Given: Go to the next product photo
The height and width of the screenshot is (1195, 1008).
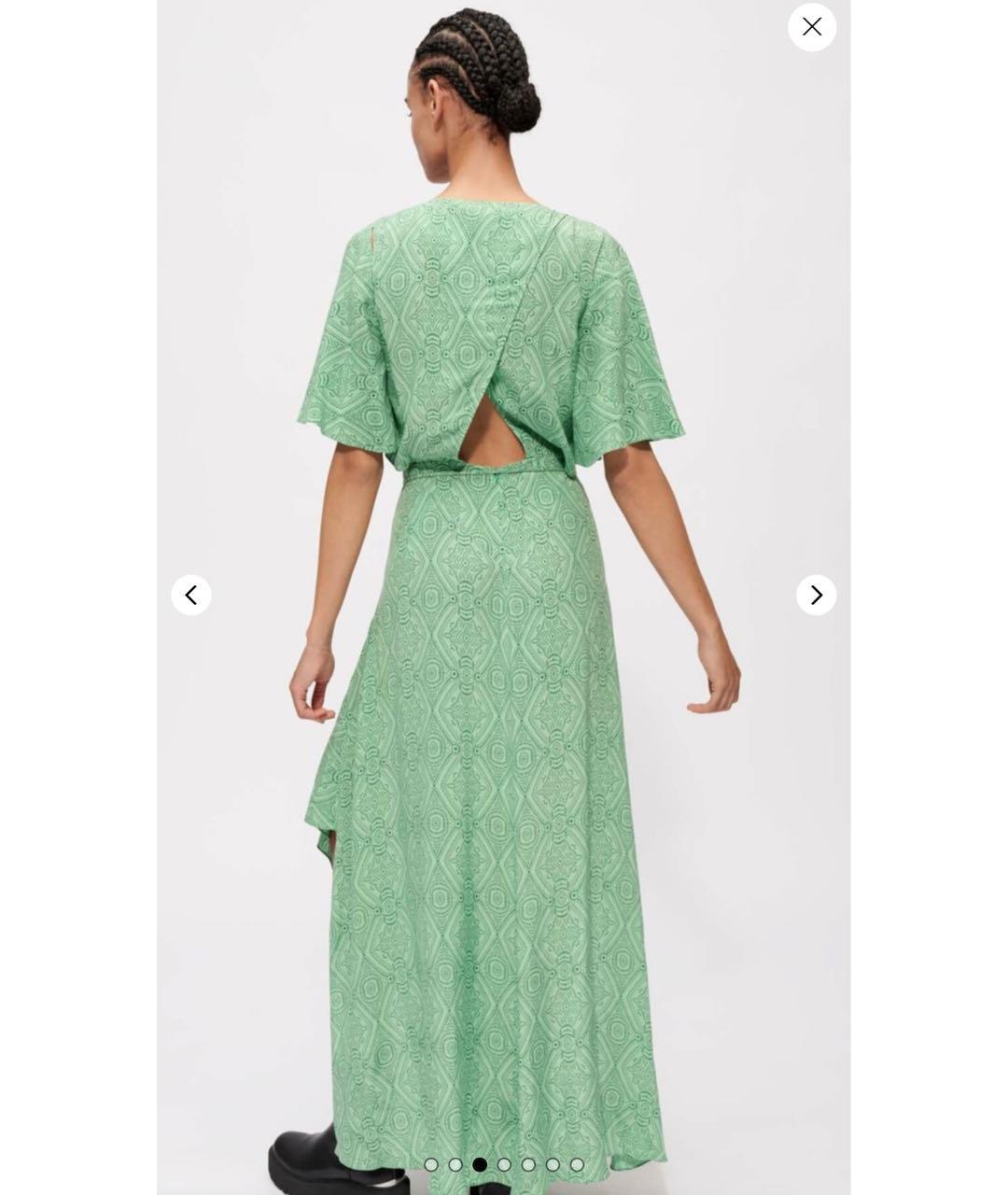Looking at the screenshot, I should (816, 595).
